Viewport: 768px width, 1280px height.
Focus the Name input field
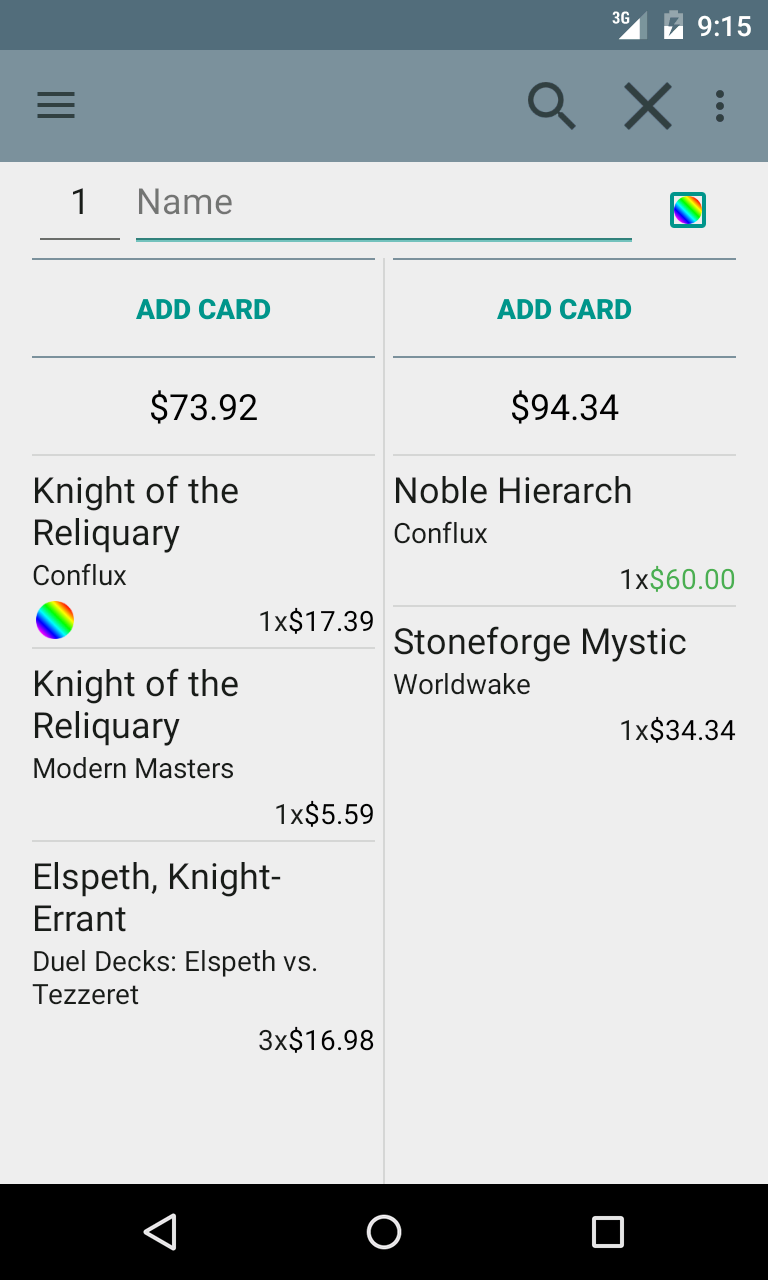pos(383,202)
